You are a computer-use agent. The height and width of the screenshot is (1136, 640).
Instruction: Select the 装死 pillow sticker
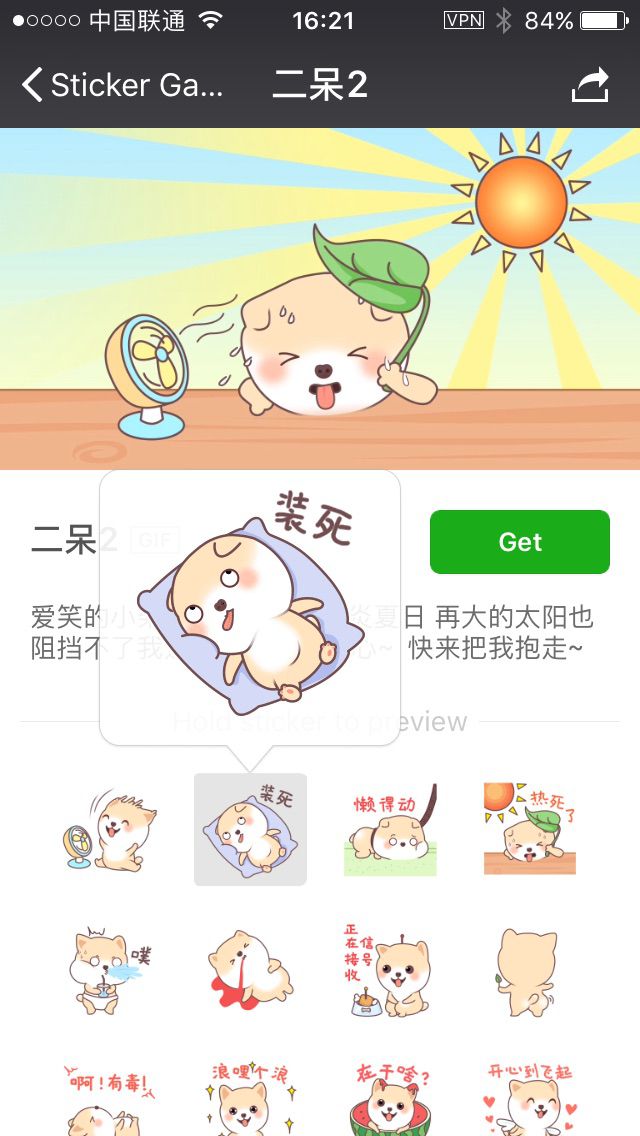pos(250,830)
